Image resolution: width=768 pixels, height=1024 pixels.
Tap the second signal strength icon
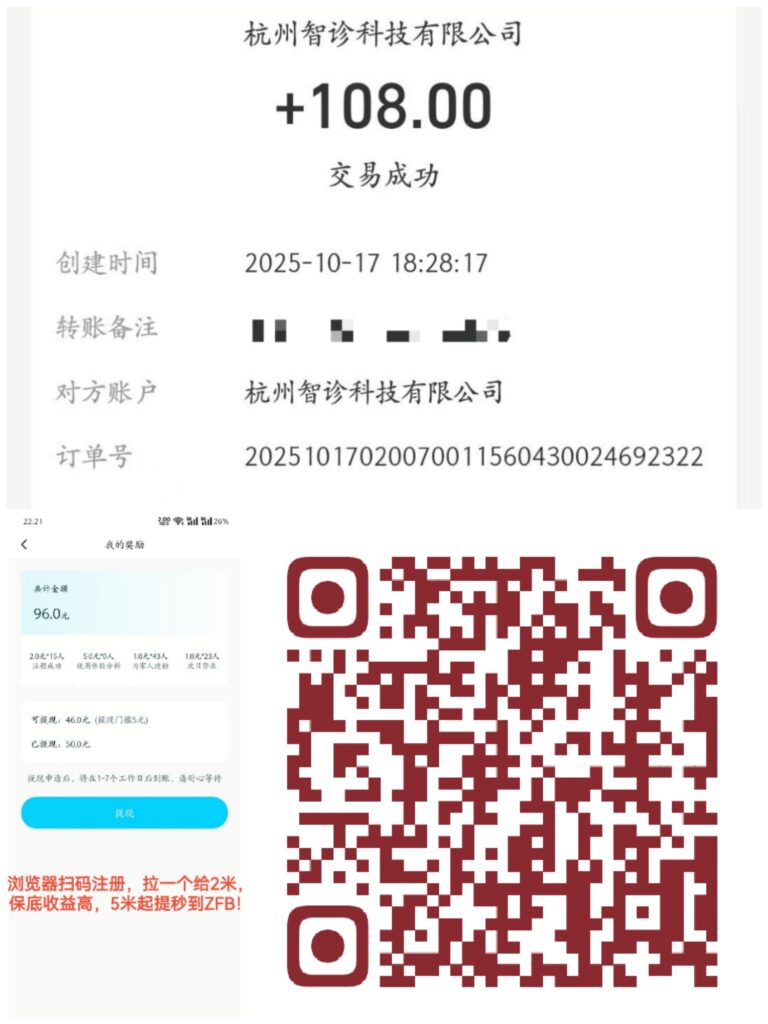pyautogui.click(x=207, y=520)
